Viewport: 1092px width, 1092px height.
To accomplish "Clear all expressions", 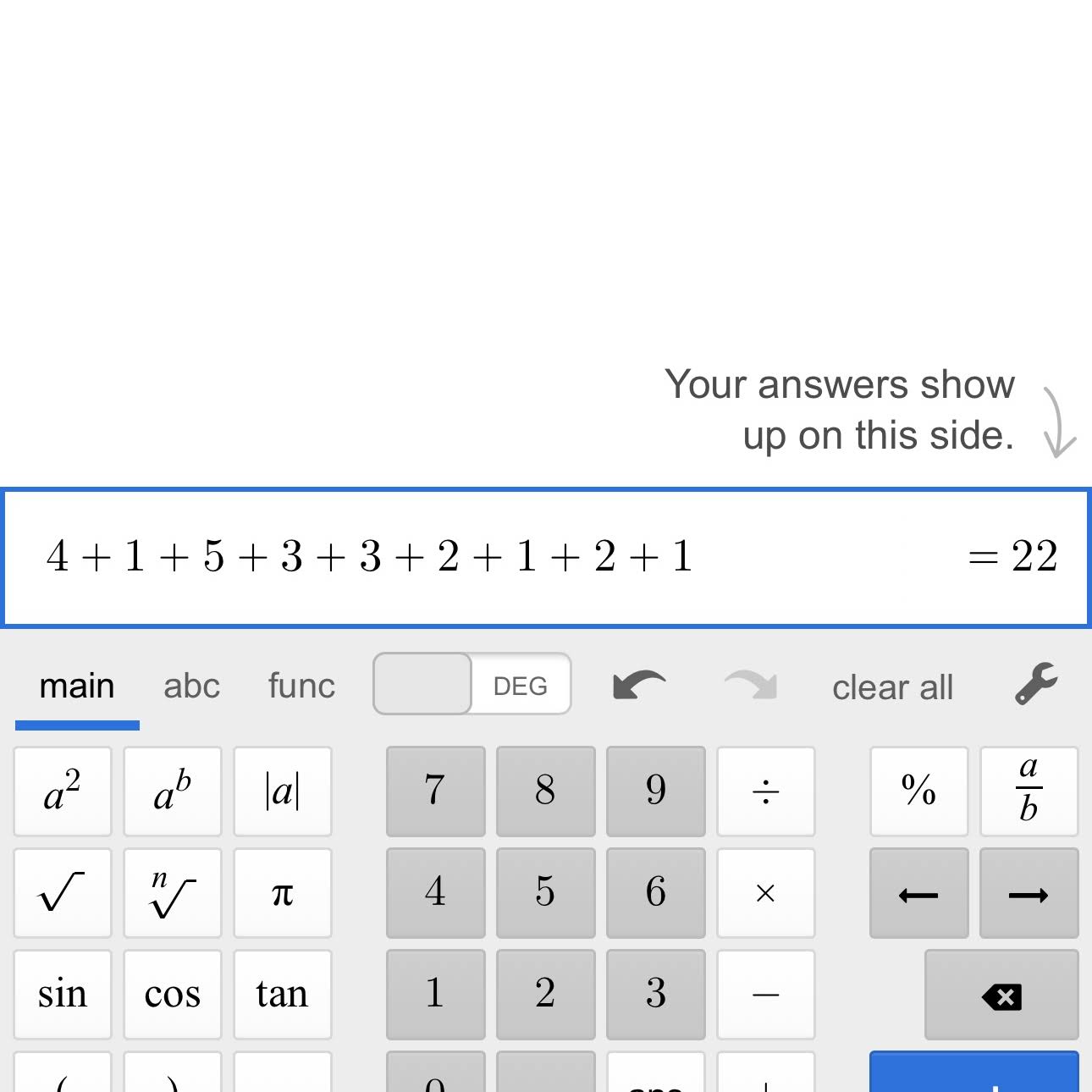I will (892, 687).
